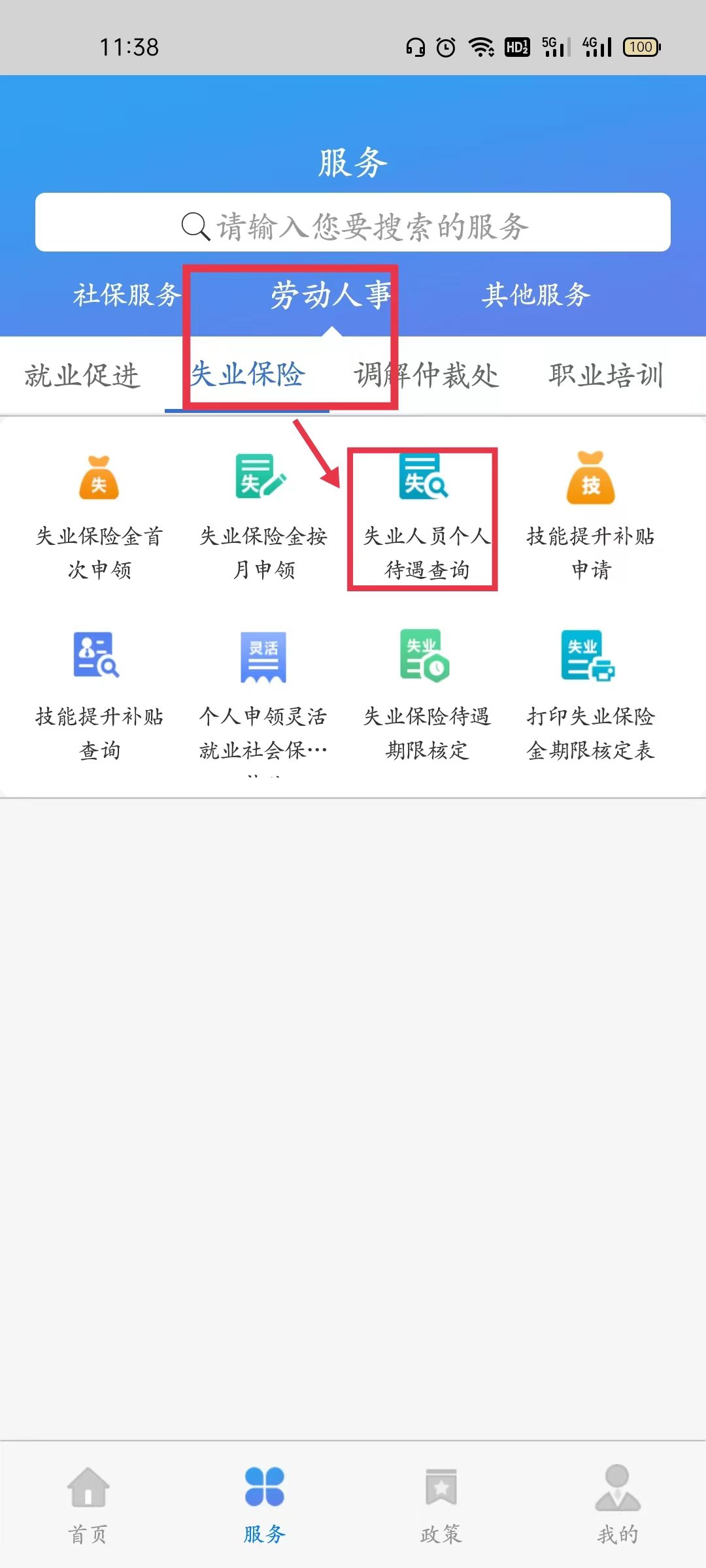
Task: Switch to 社保服务 tab
Action: 126,295
